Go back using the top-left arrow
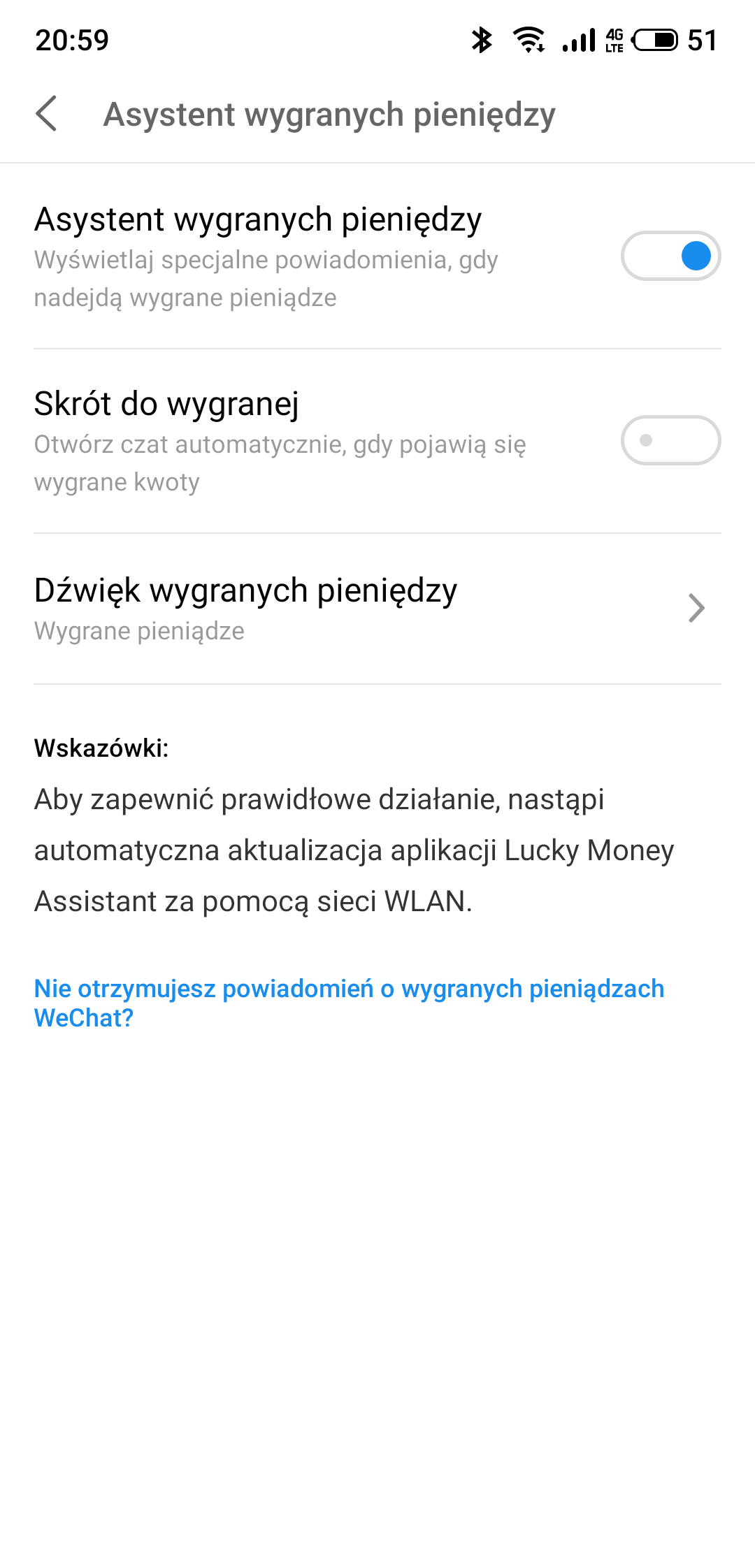 [46, 114]
